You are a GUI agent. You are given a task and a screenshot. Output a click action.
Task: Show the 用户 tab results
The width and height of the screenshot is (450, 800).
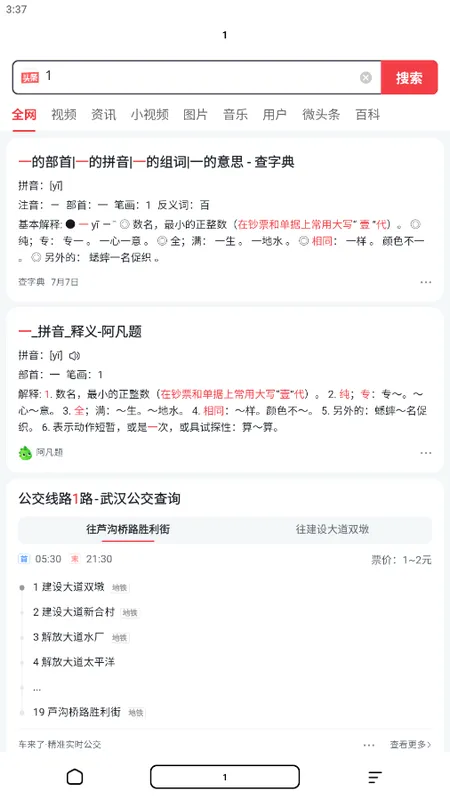click(x=274, y=114)
